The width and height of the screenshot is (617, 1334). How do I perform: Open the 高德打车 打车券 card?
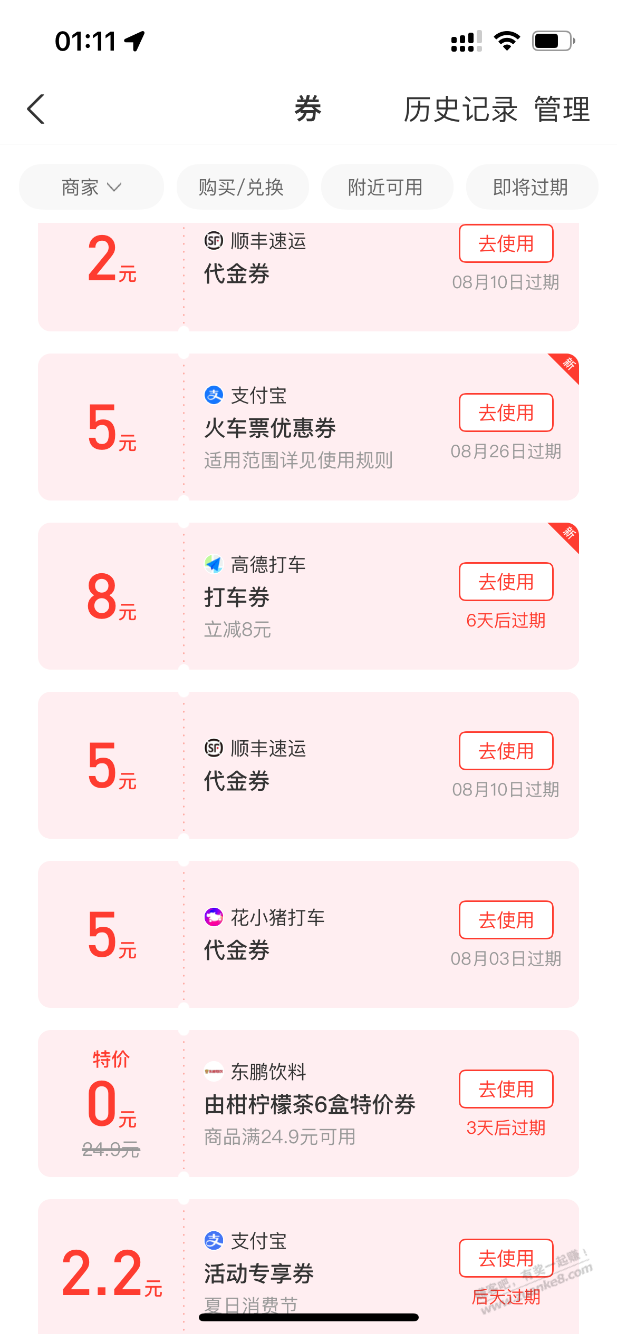(308, 596)
